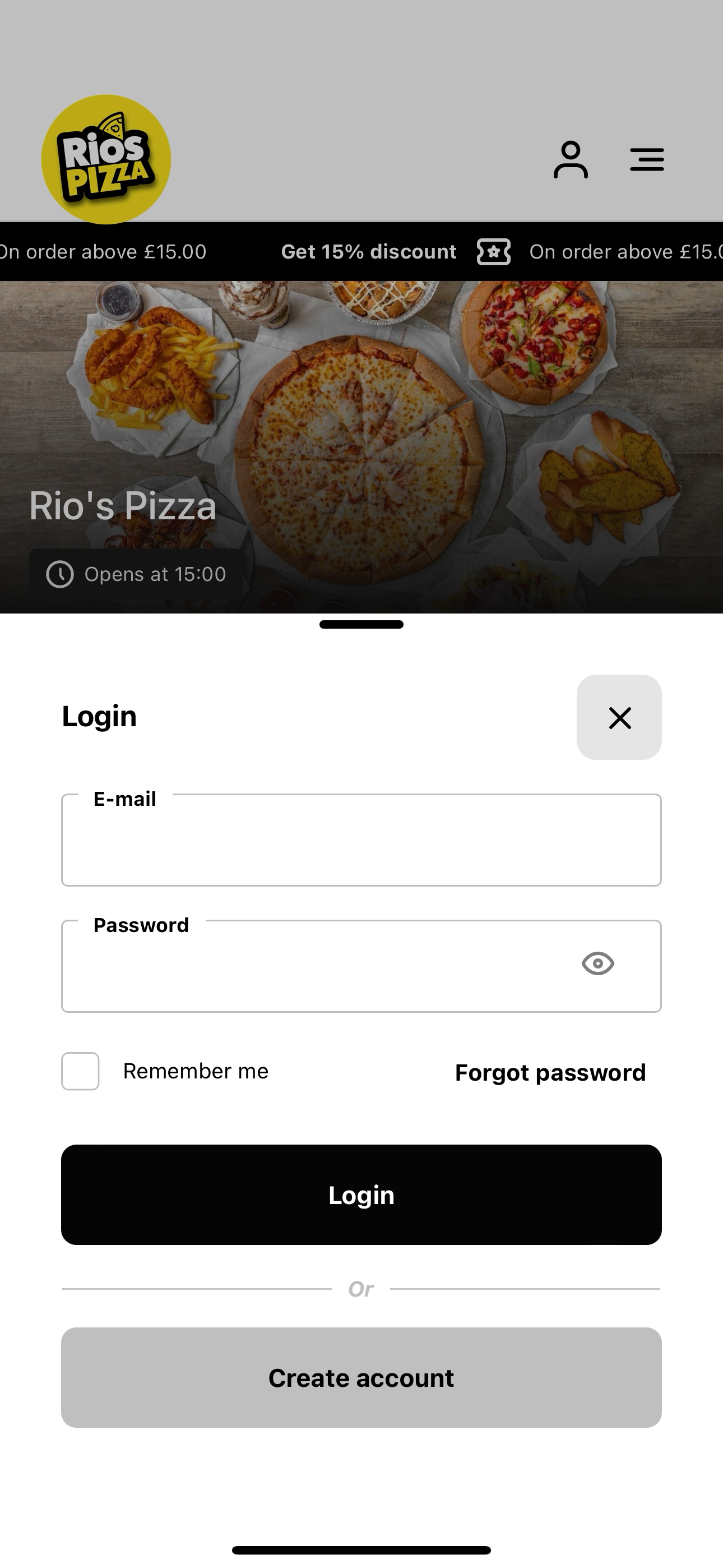Tap the E-mail field
The height and width of the screenshot is (1568, 723).
(x=361, y=840)
